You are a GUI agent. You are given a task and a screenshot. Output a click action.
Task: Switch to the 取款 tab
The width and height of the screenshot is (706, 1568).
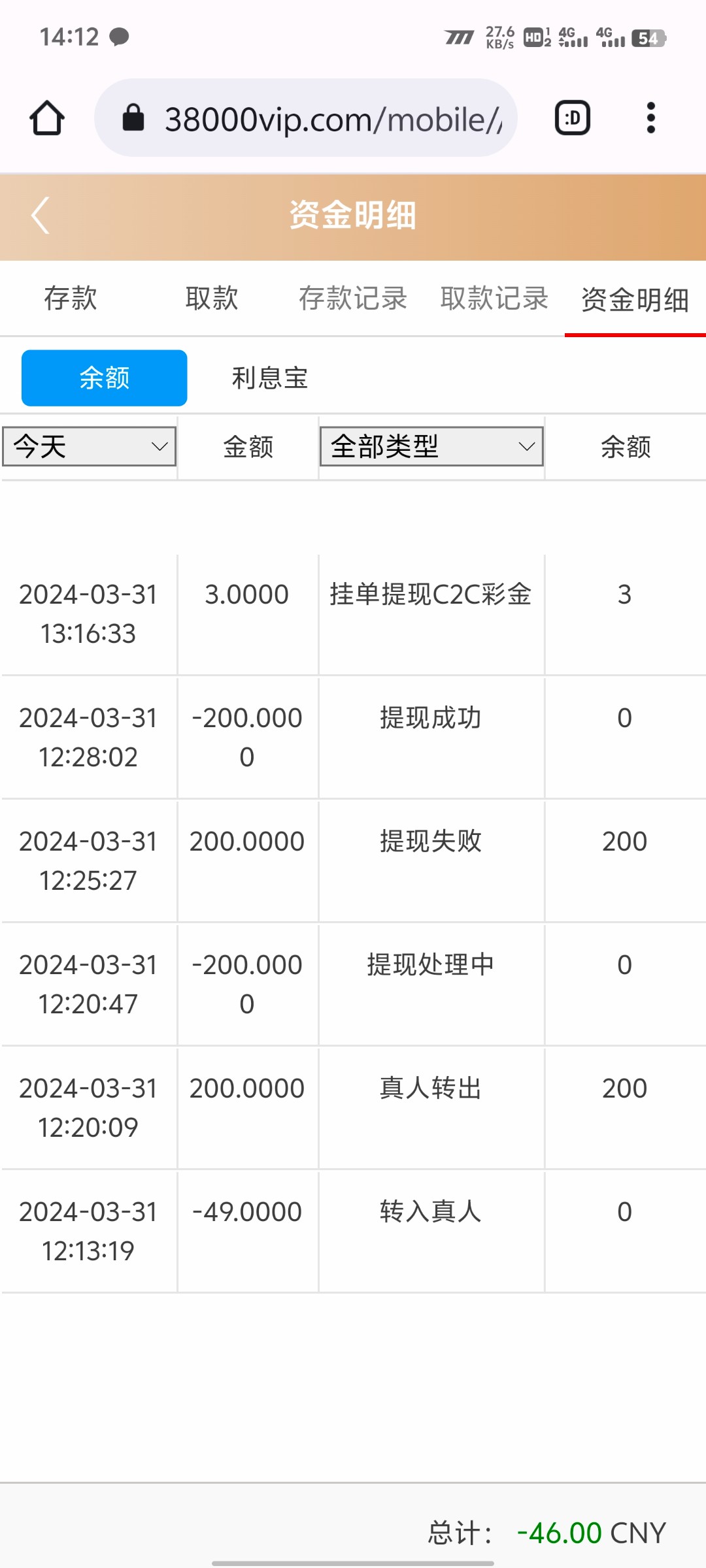tap(212, 299)
